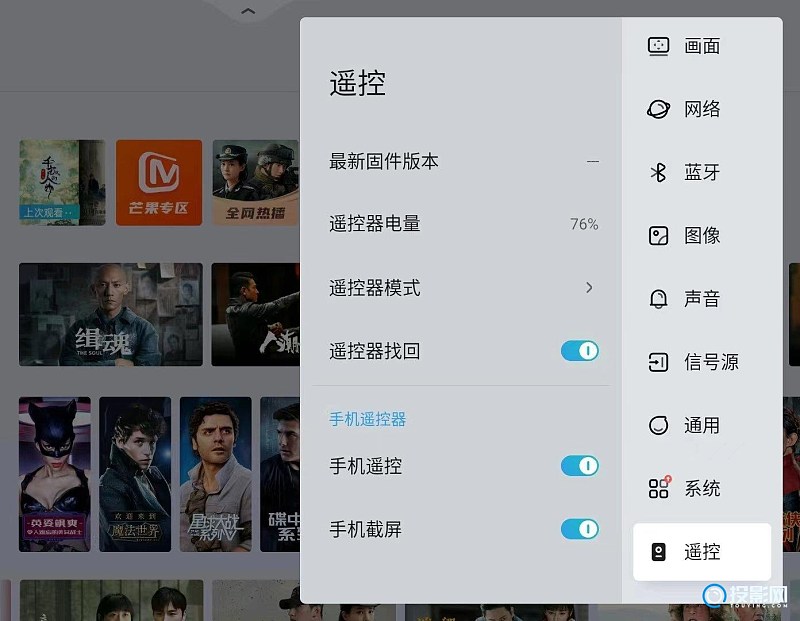The height and width of the screenshot is (621, 800).
Task: Go to 图像 settings
Action: click(701, 236)
